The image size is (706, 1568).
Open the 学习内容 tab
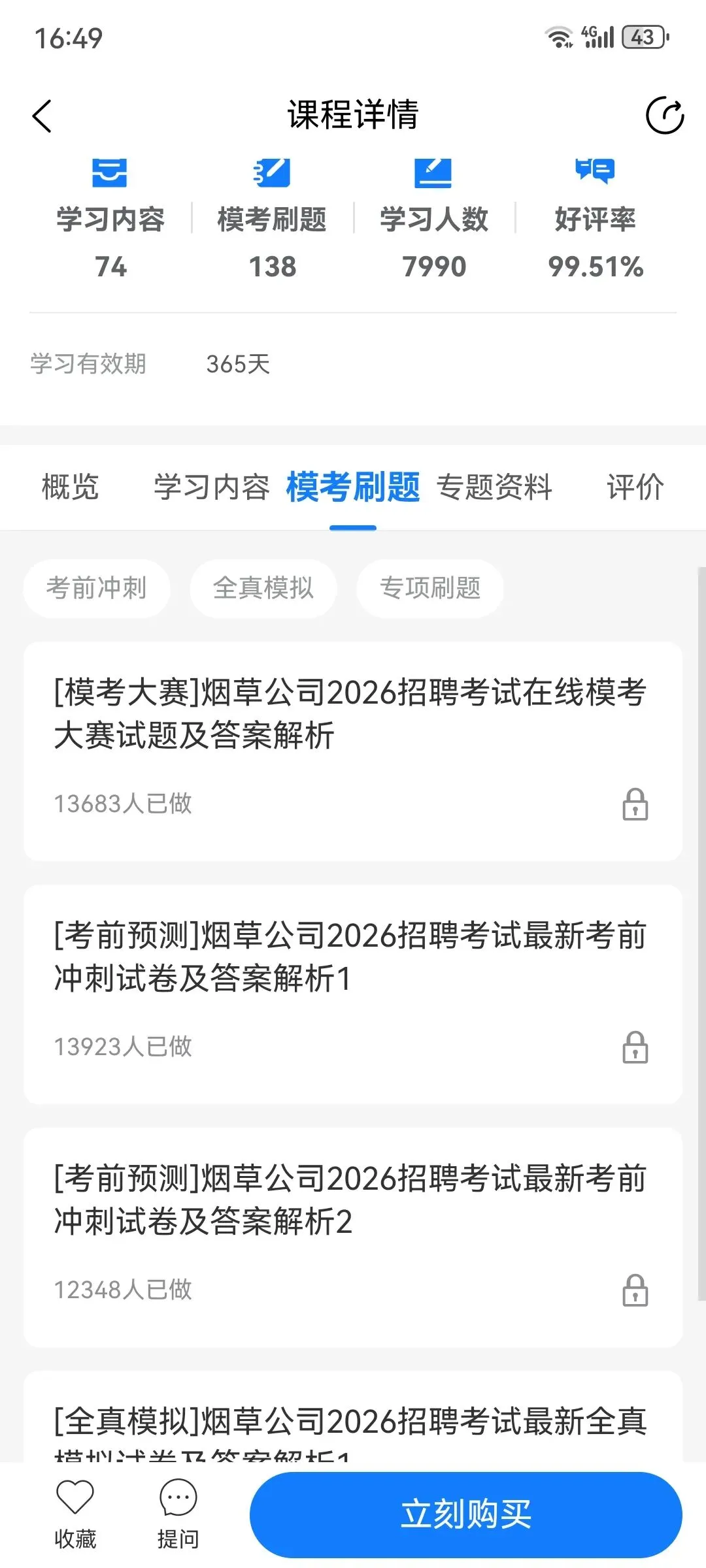212,487
